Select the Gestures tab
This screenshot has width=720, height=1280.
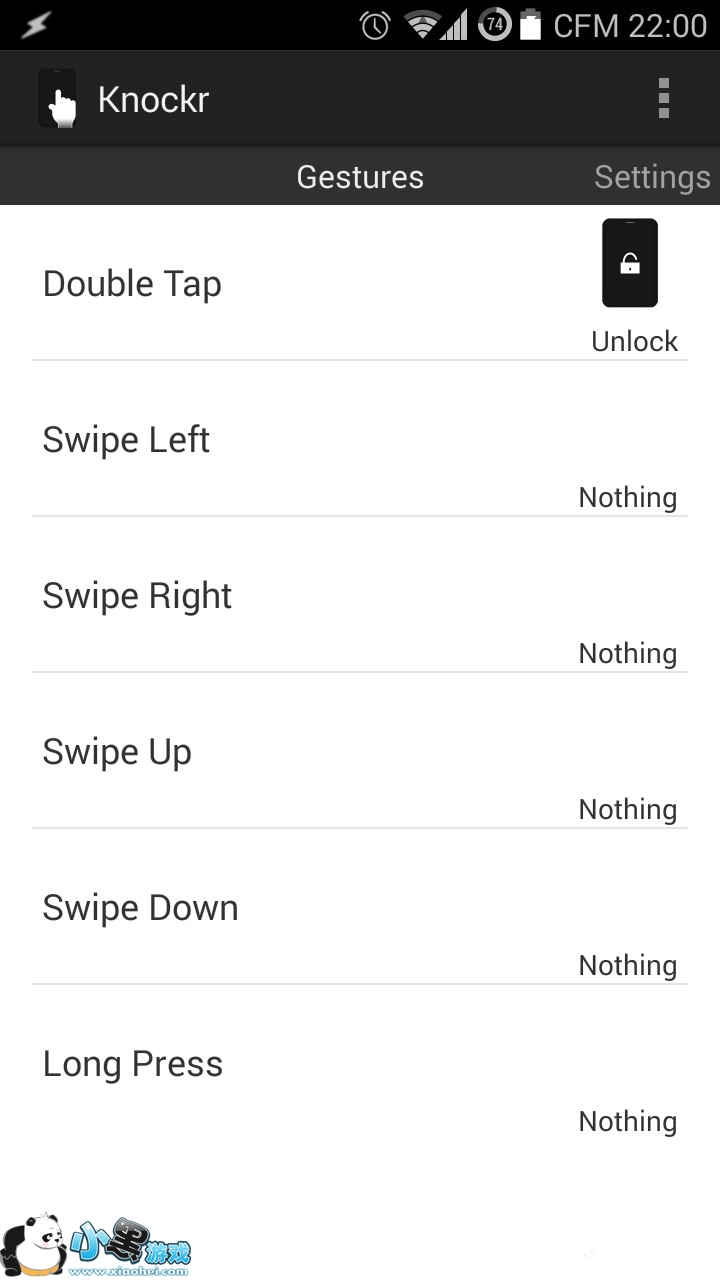pos(360,177)
